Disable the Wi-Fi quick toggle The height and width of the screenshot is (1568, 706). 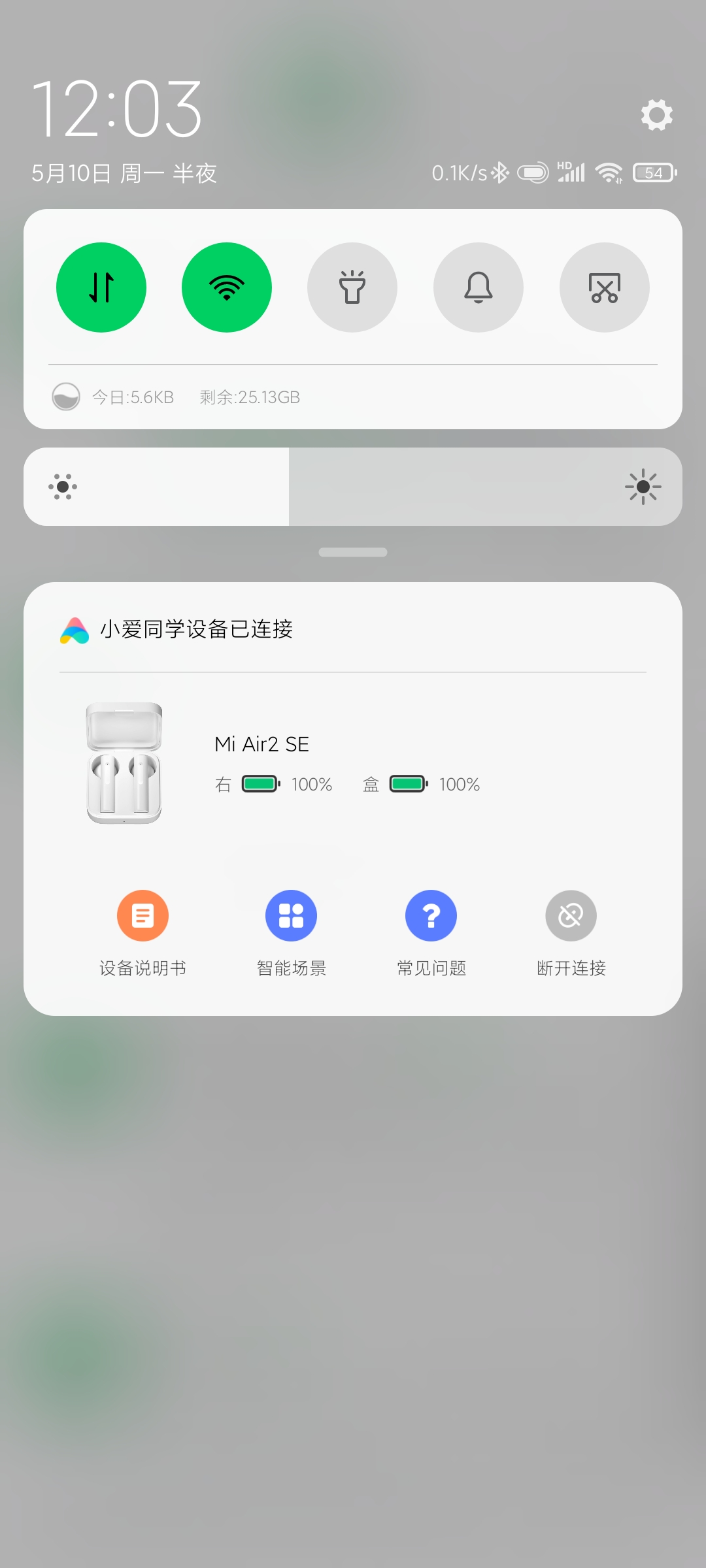(227, 287)
